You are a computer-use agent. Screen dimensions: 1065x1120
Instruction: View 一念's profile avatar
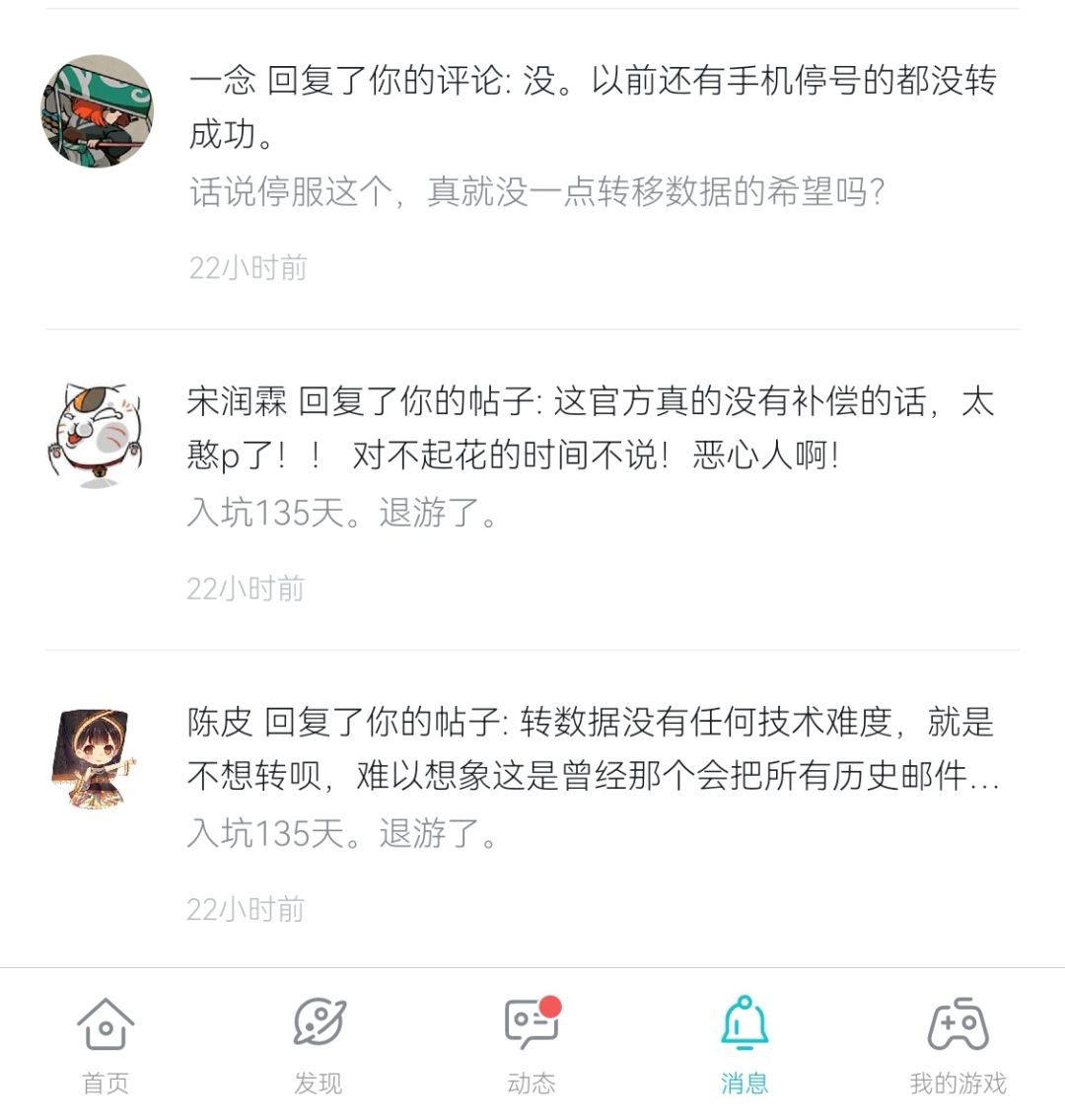tap(97, 111)
